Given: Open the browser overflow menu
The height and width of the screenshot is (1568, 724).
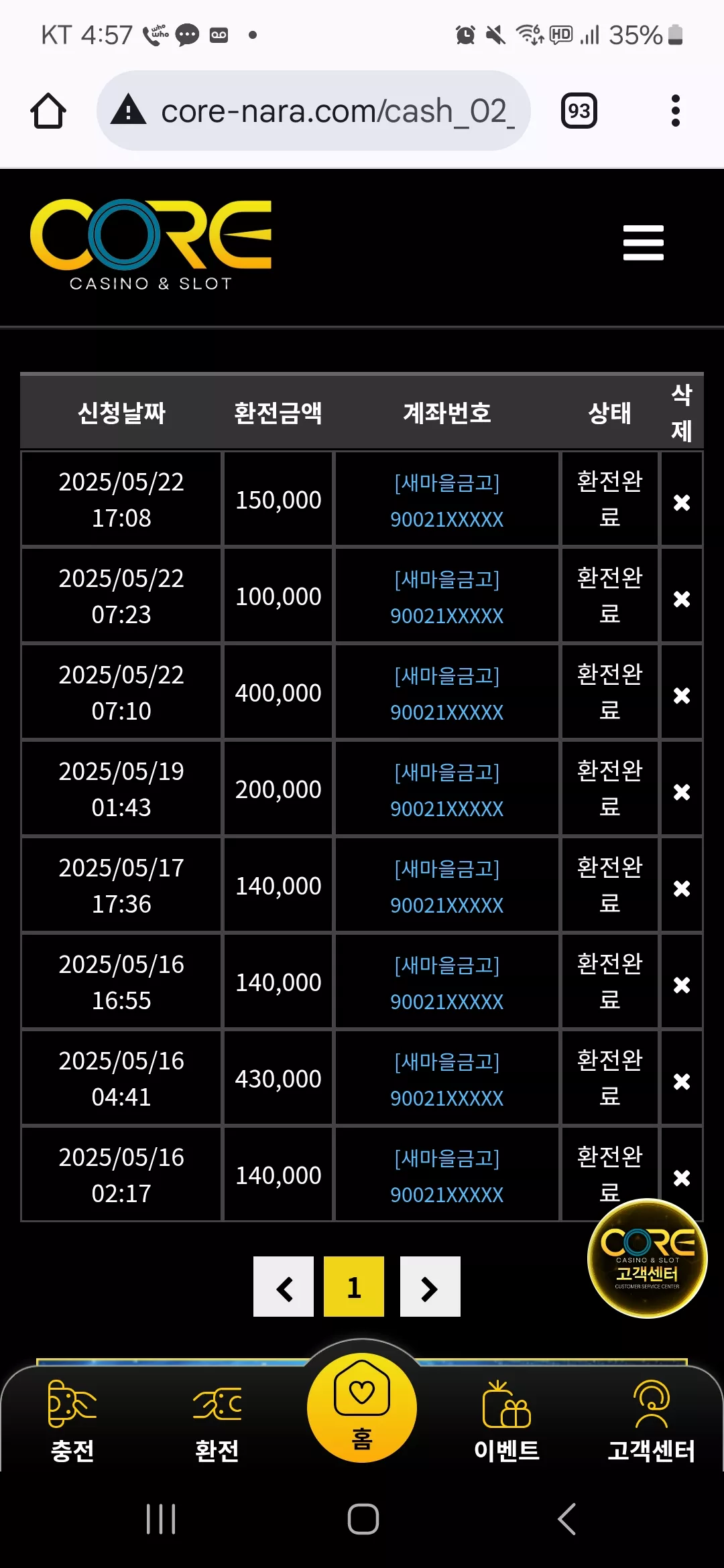Looking at the screenshot, I should pos(676,111).
